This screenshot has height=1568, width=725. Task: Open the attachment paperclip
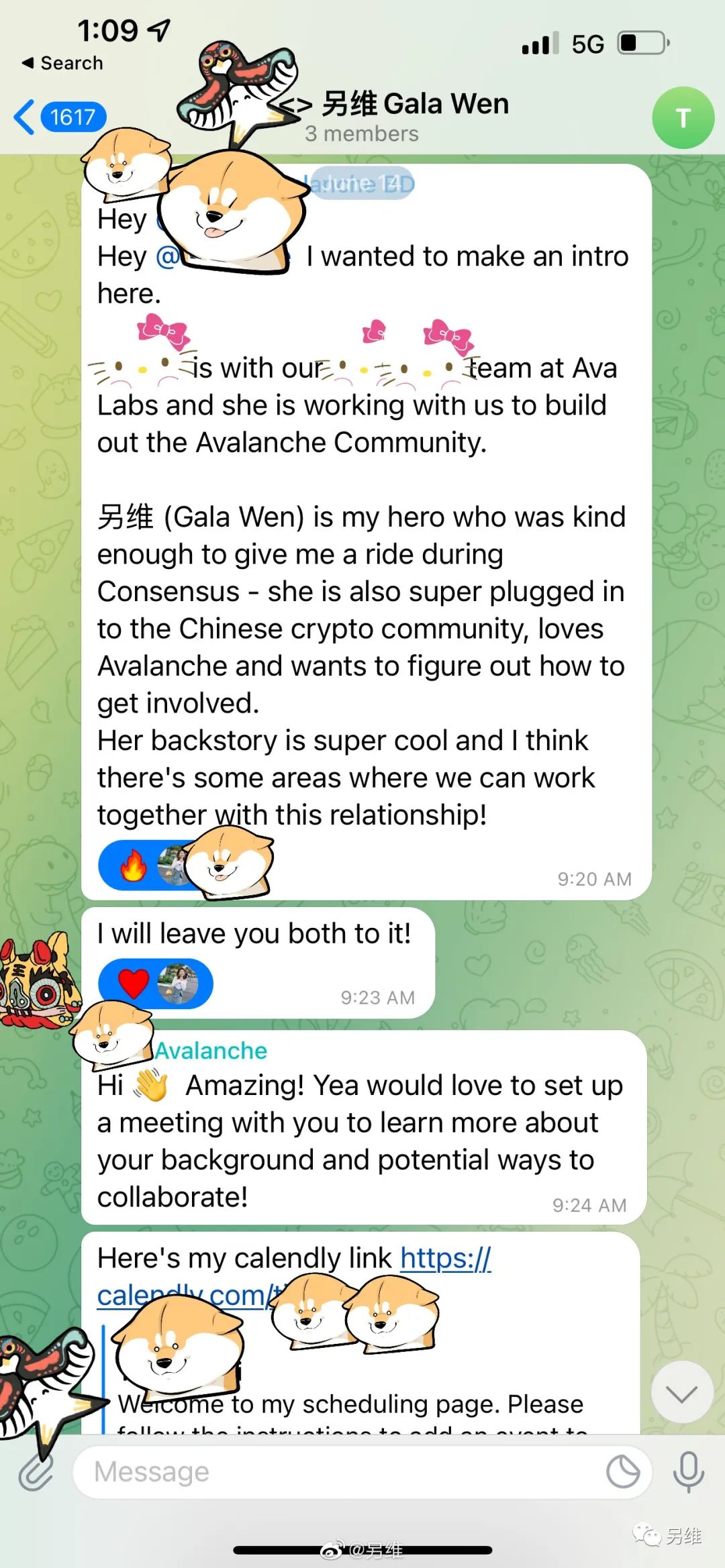click(x=35, y=1472)
